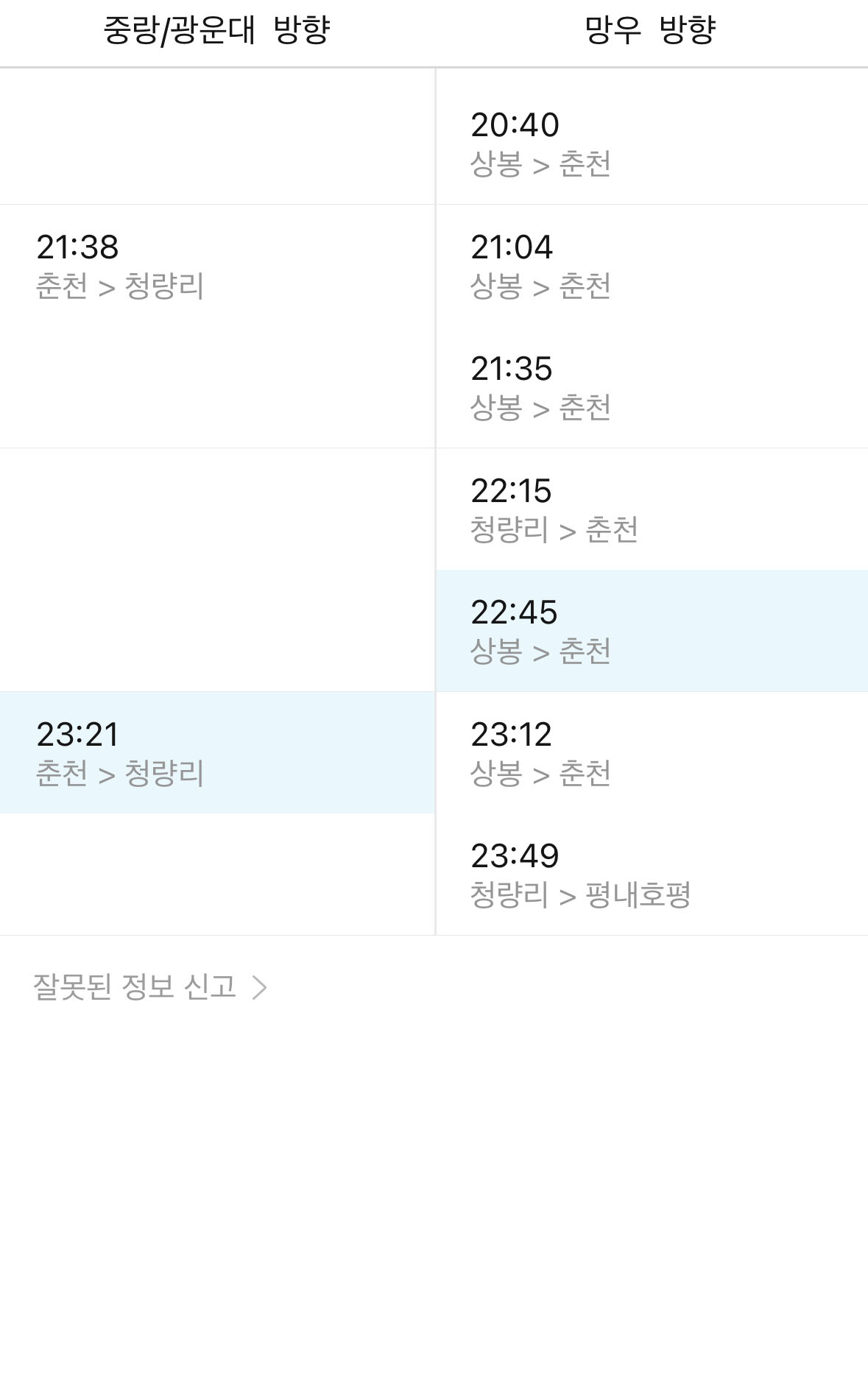Click the empty cell beside the 22:15 train
The height and width of the screenshot is (1398, 868).
point(217,508)
